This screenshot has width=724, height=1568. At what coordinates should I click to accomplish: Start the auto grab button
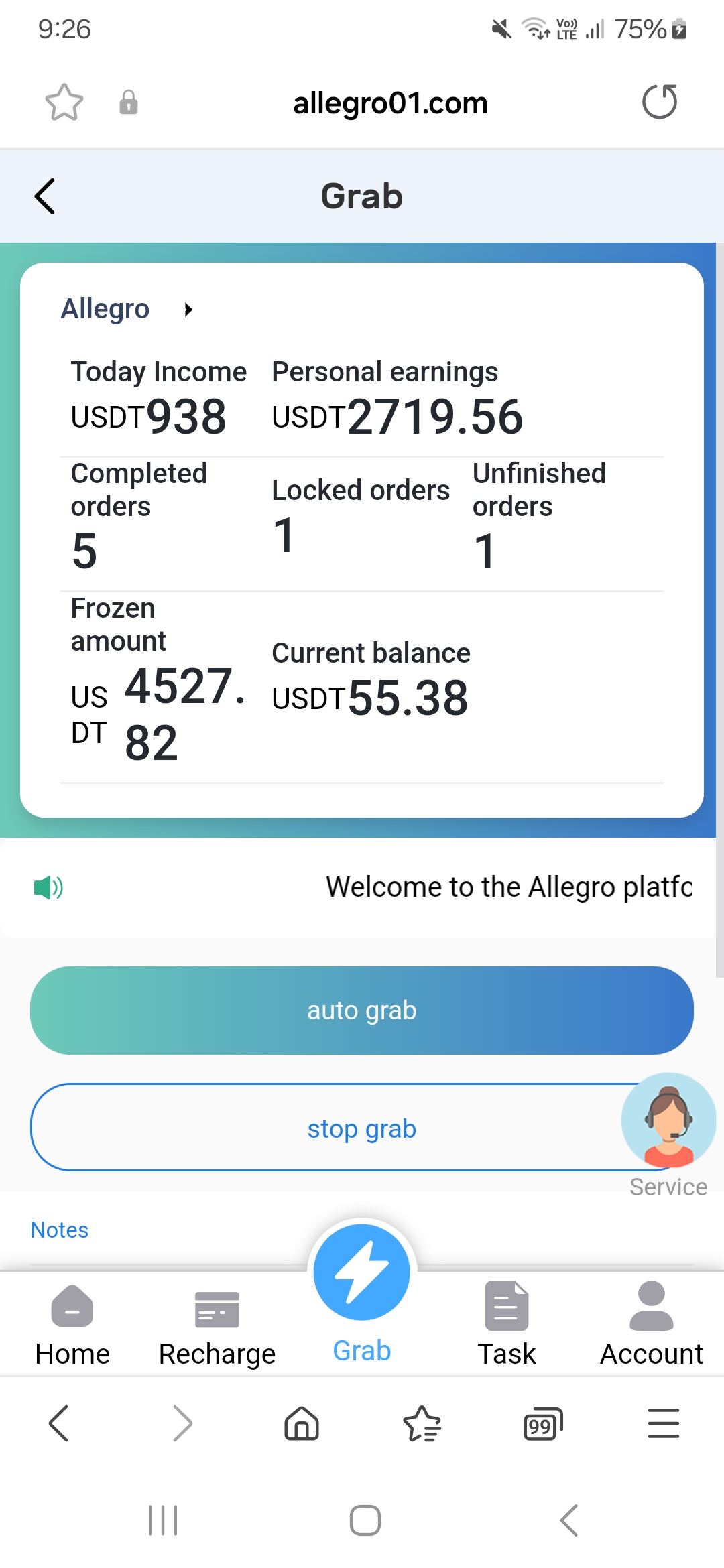[x=362, y=1010]
